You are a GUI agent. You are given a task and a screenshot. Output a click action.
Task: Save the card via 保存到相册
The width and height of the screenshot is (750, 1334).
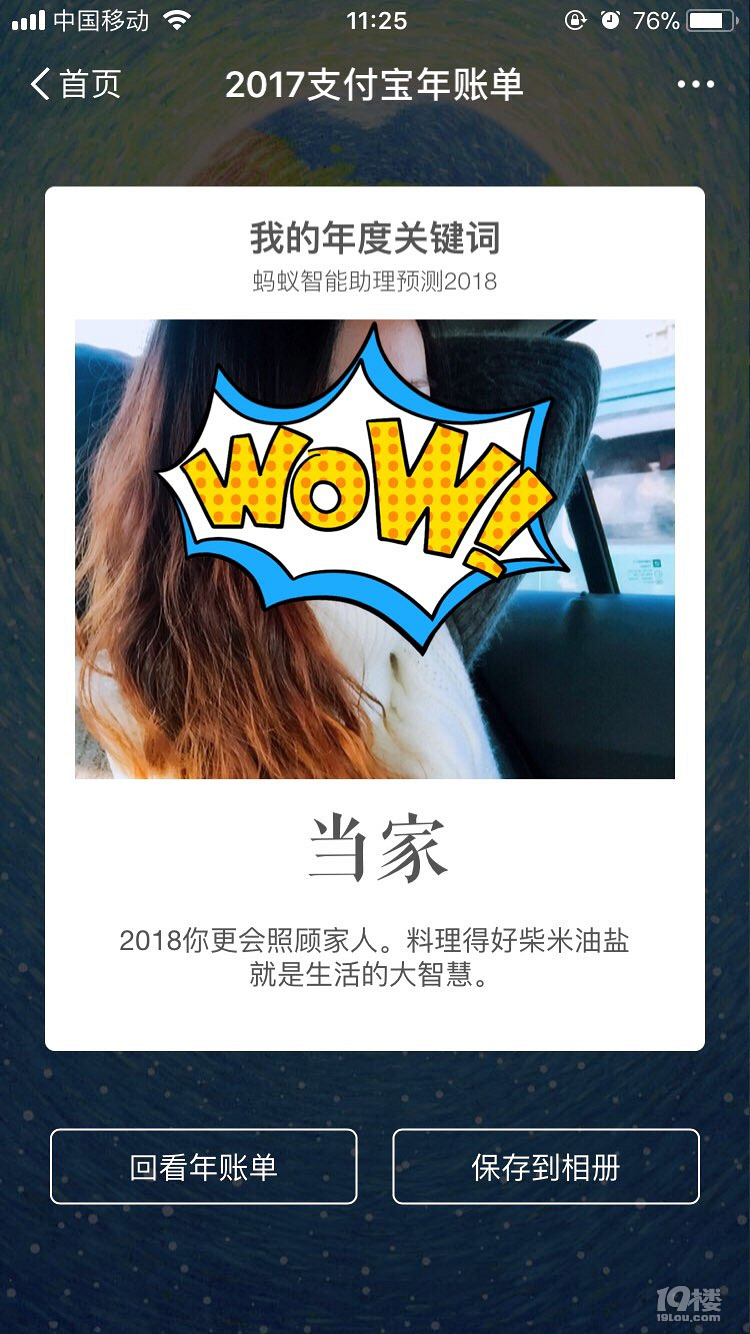[x=545, y=1166]
